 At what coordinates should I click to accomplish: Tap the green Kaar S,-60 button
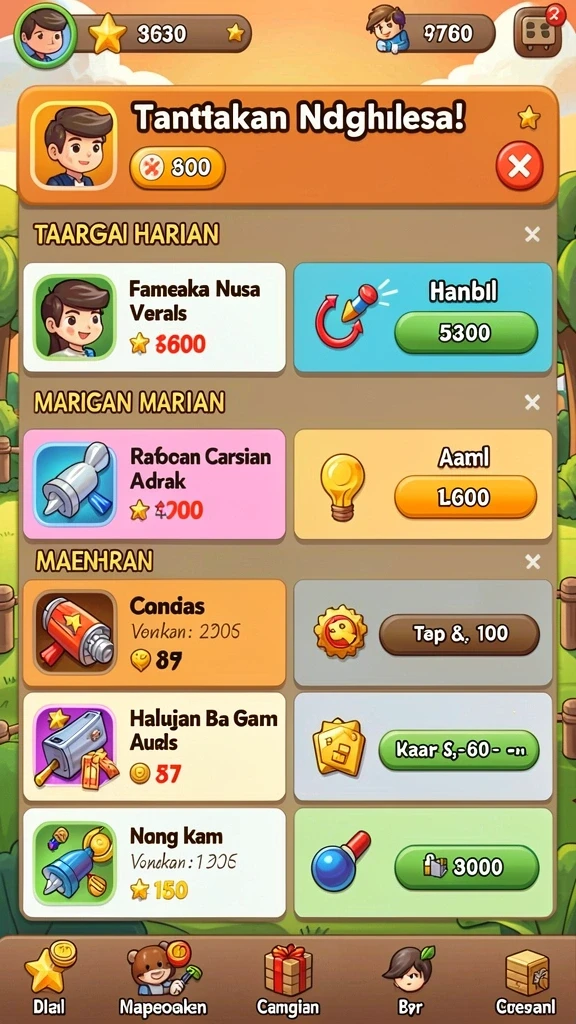click(459, 750)
